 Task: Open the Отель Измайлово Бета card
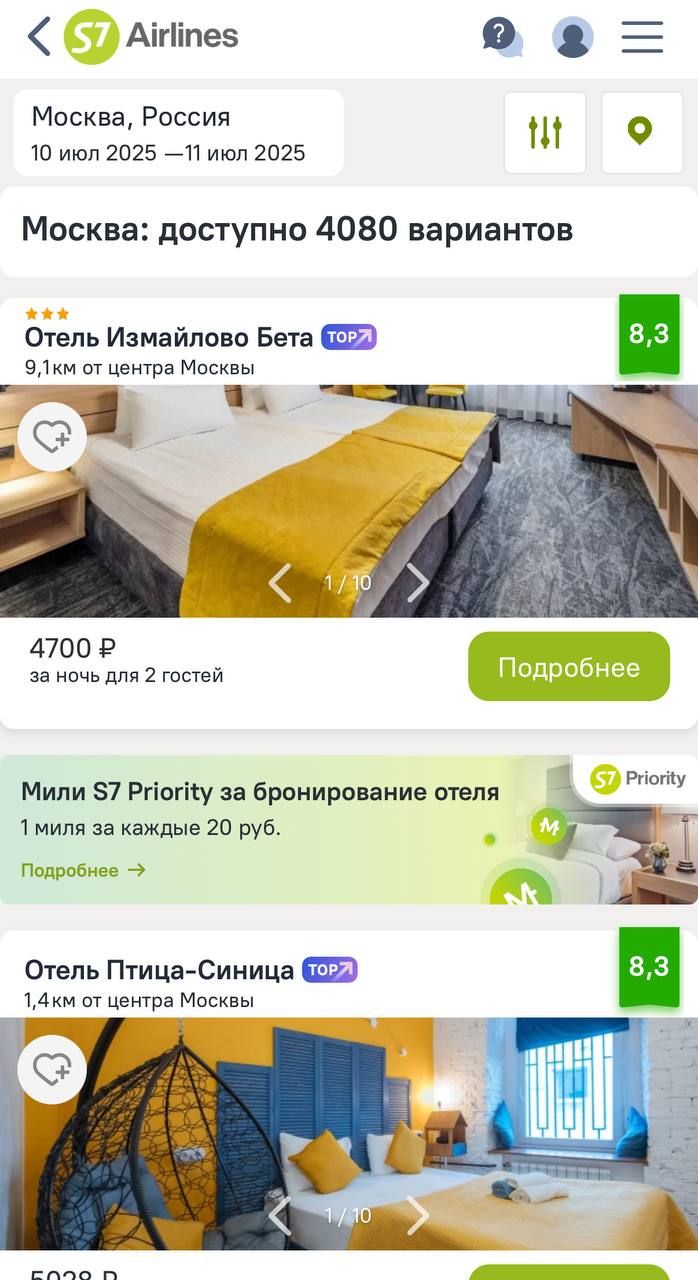coord(168,337)
